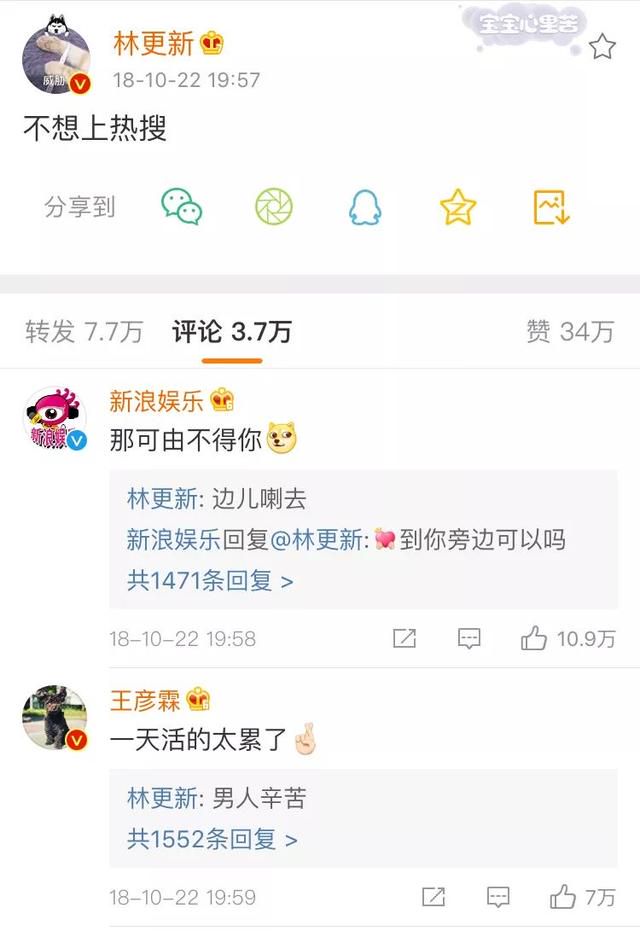640x931 pixels.
Task: Save post as image with download icon
Action: click(551, 207)
